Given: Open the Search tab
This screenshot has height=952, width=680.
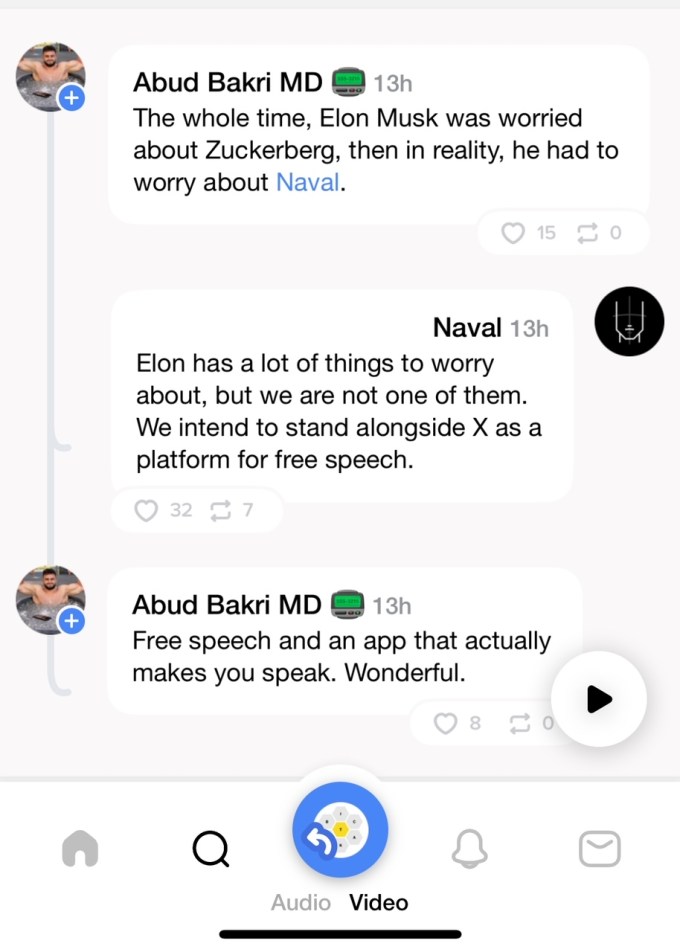Looking at the screenshot, I should coord(210,850).
